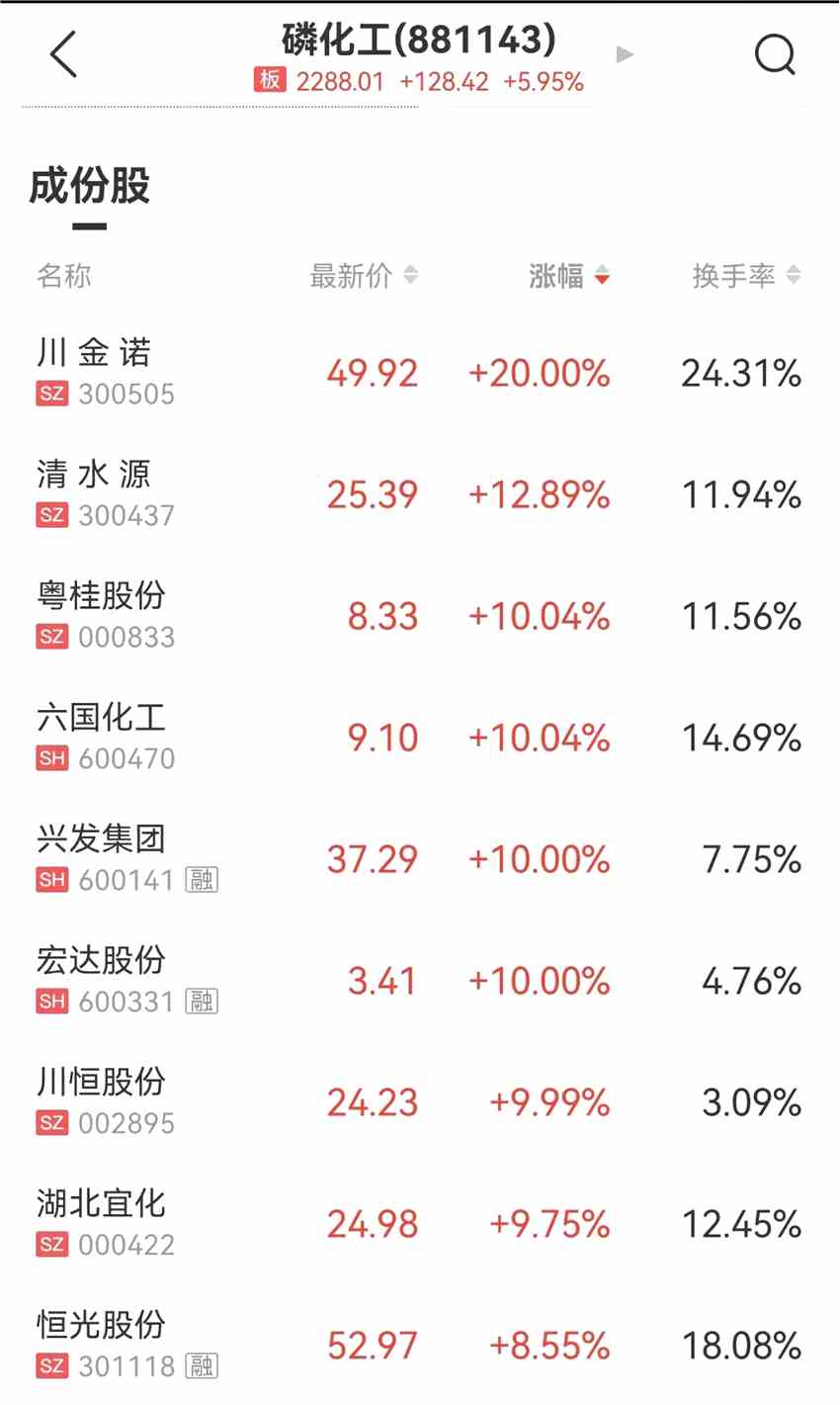The width and height of the screenshot is (840, 1405).
Task: Open search with the magnifier icon
Action: tap(776, 54)
